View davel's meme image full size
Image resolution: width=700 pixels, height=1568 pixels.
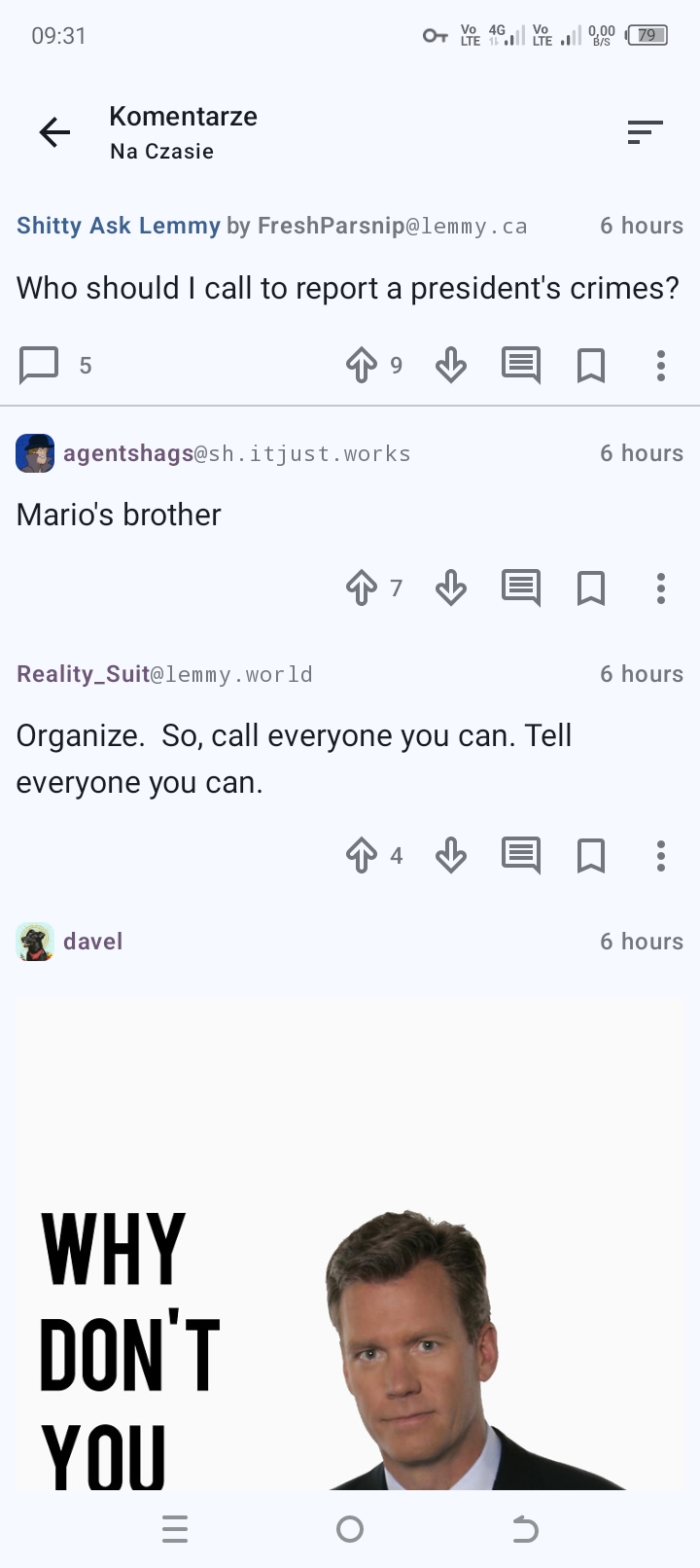coord(350,1243)
